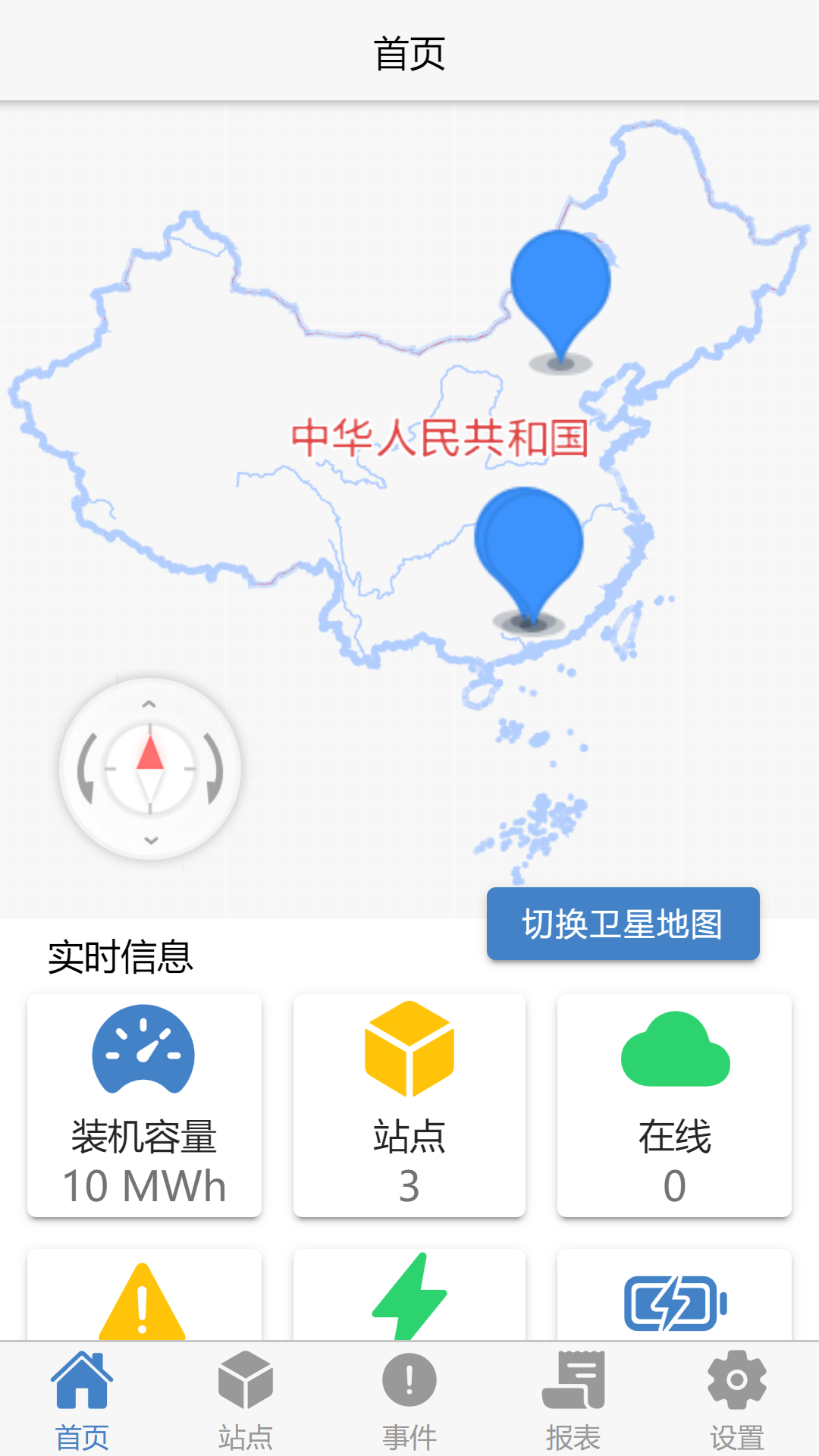Tap the compass left rotation arrow
This screenshot has height=1456, width=819.
pyautogui.click(x=86, y=770)
